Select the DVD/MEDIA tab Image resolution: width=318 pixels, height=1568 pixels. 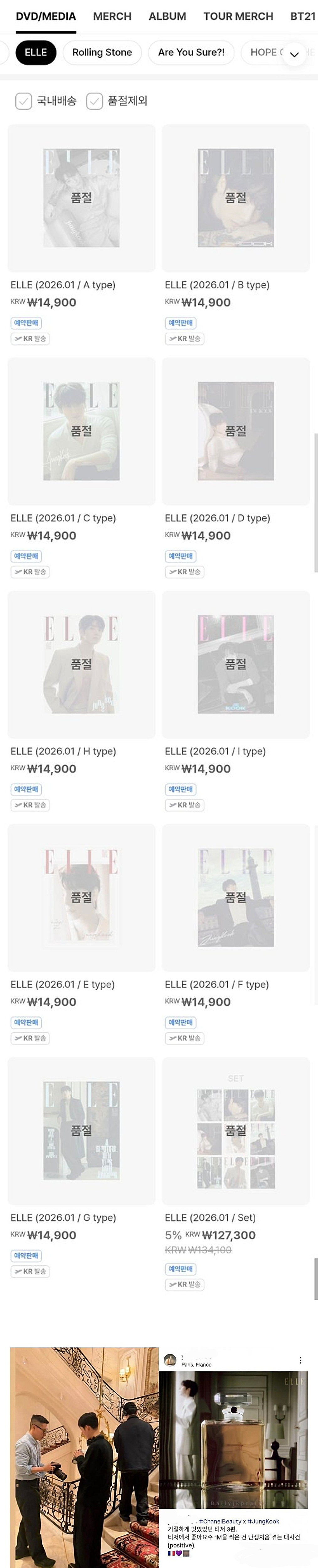click(46, 16)
